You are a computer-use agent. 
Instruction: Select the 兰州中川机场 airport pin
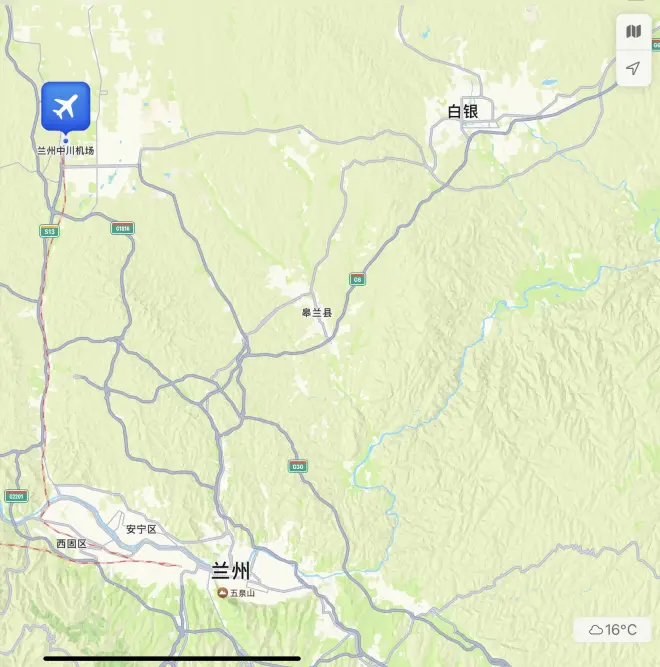pos(66,106)
